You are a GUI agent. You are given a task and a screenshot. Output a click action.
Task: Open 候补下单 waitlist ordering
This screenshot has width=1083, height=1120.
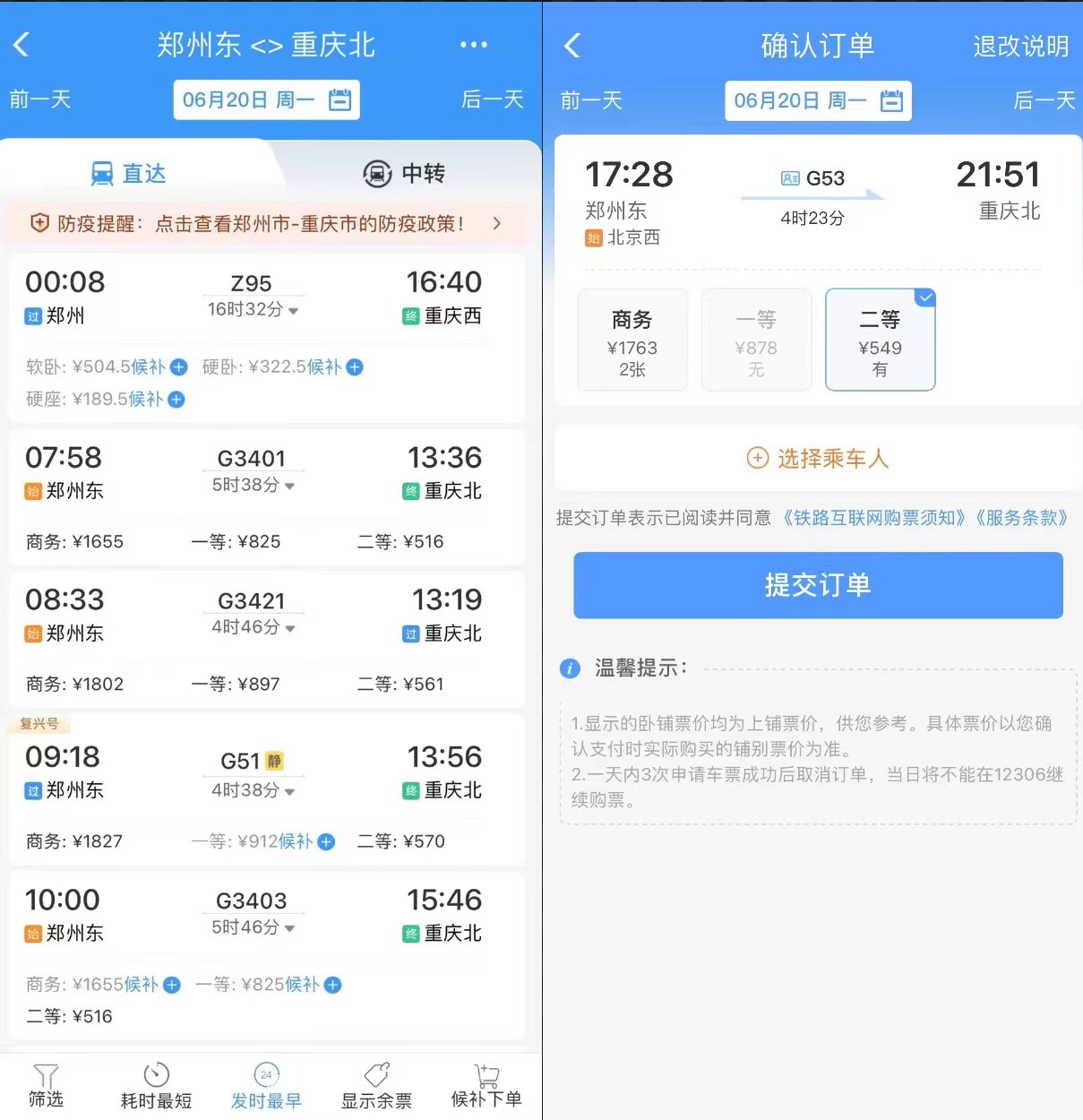click(486, 1086)
